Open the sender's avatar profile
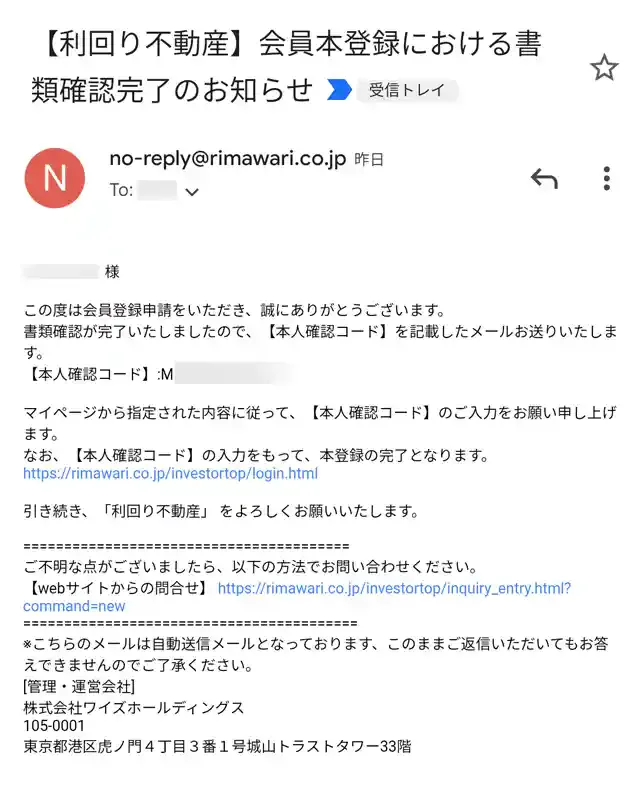Screen dimensions: 640x787 (55, 179)
